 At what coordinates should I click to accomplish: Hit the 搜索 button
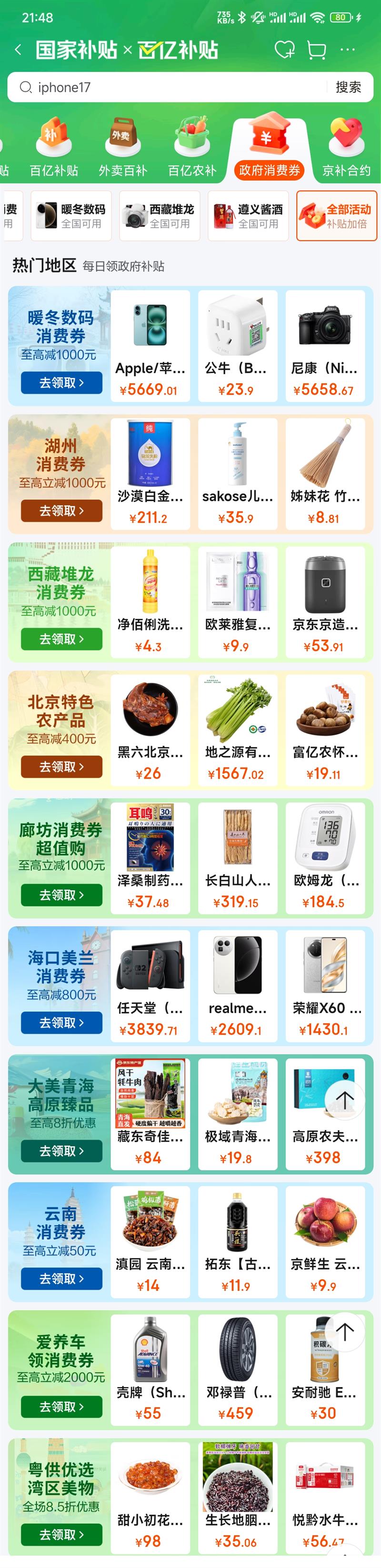click(348, 88)
